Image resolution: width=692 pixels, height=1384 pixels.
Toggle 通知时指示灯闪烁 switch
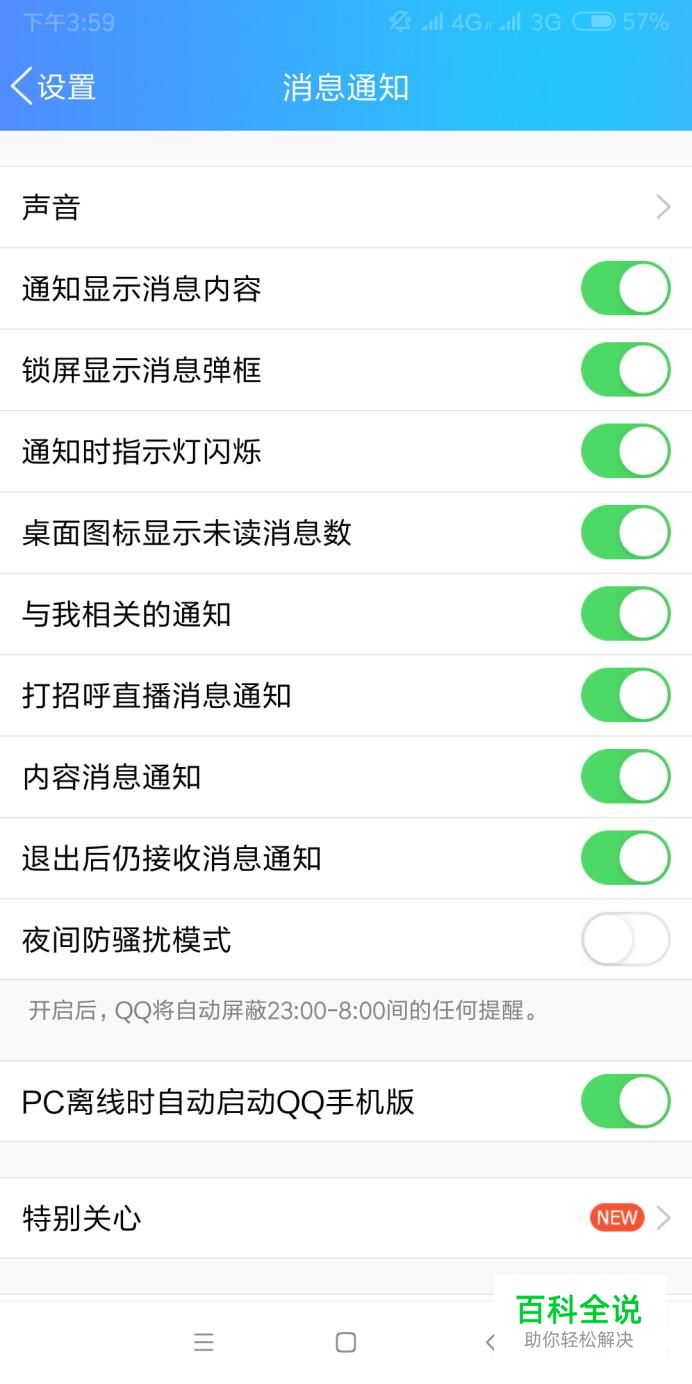point(625,451)
